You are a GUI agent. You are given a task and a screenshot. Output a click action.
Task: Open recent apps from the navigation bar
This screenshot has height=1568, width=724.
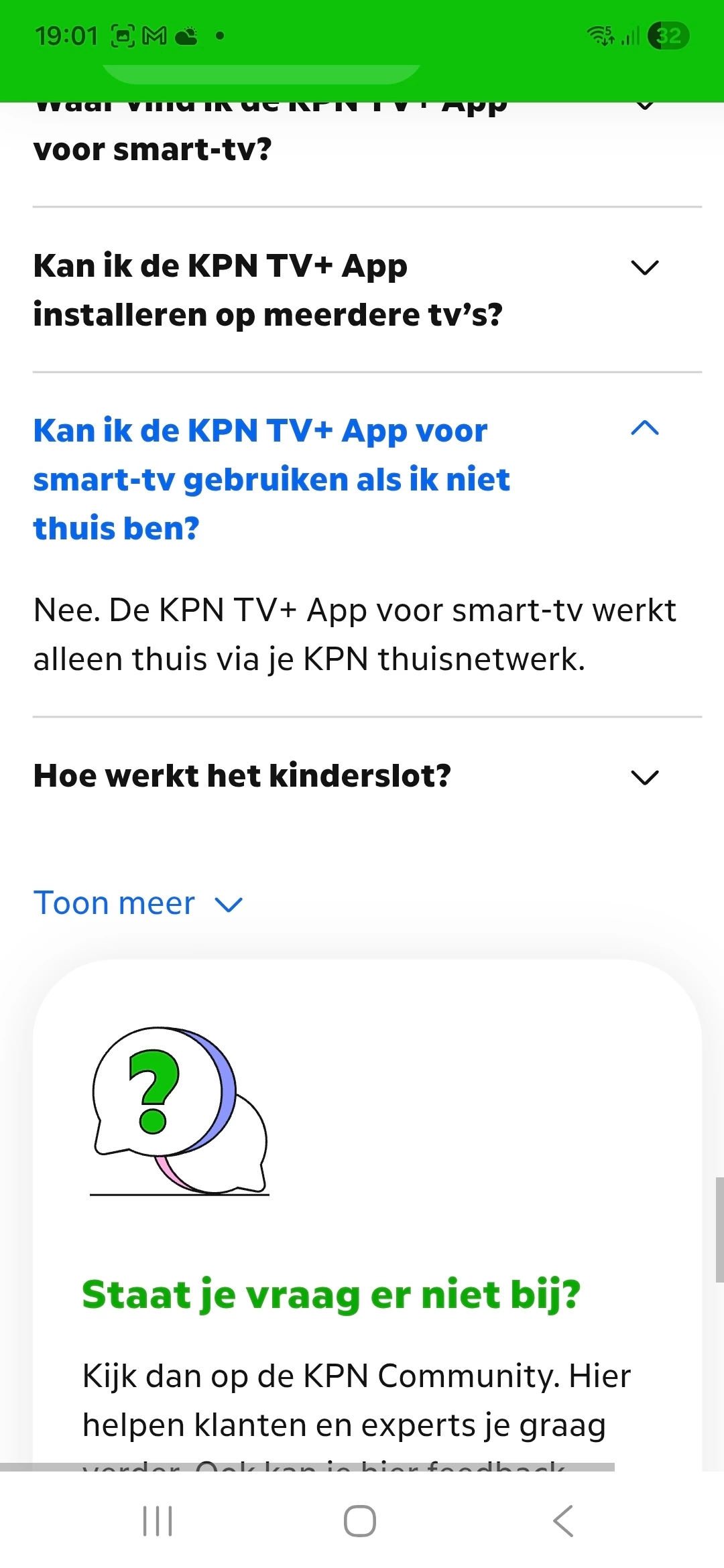coord(158,1521)
